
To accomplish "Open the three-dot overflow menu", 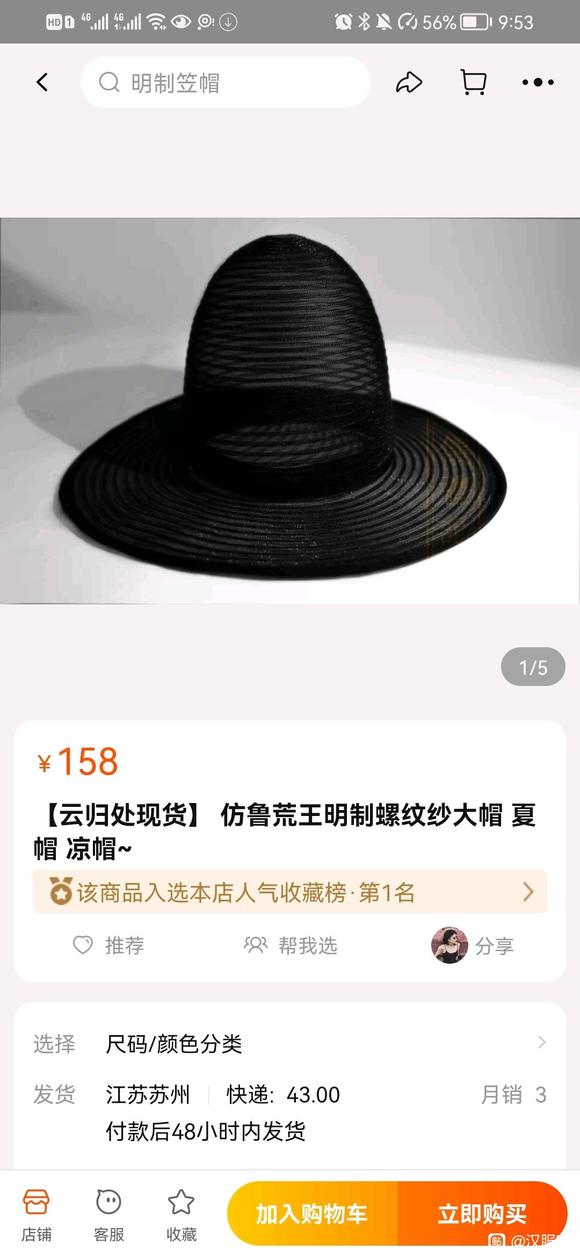I will [x=537, y=83].
